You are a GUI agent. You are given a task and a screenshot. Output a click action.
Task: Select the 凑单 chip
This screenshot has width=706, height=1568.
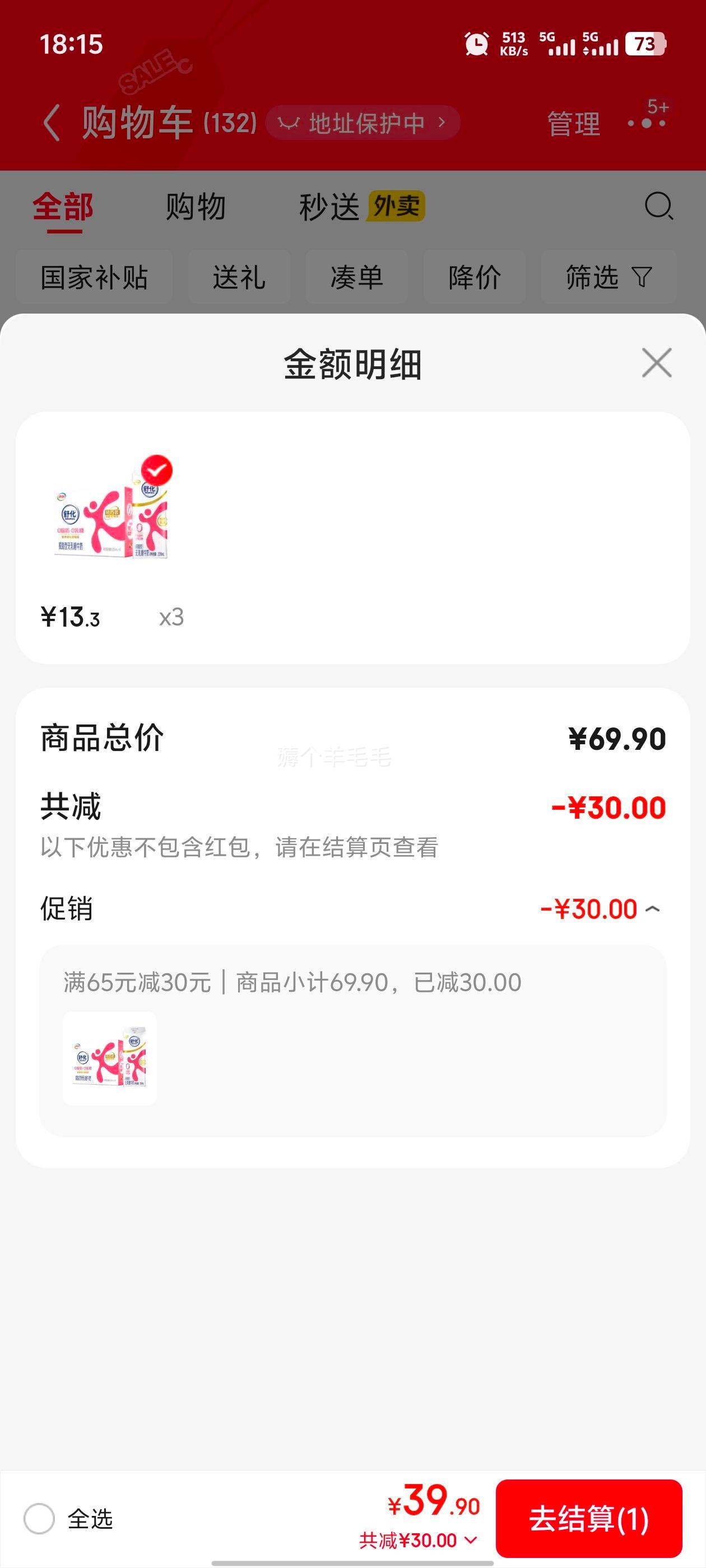pyautogui.click(x=356, y=278)
